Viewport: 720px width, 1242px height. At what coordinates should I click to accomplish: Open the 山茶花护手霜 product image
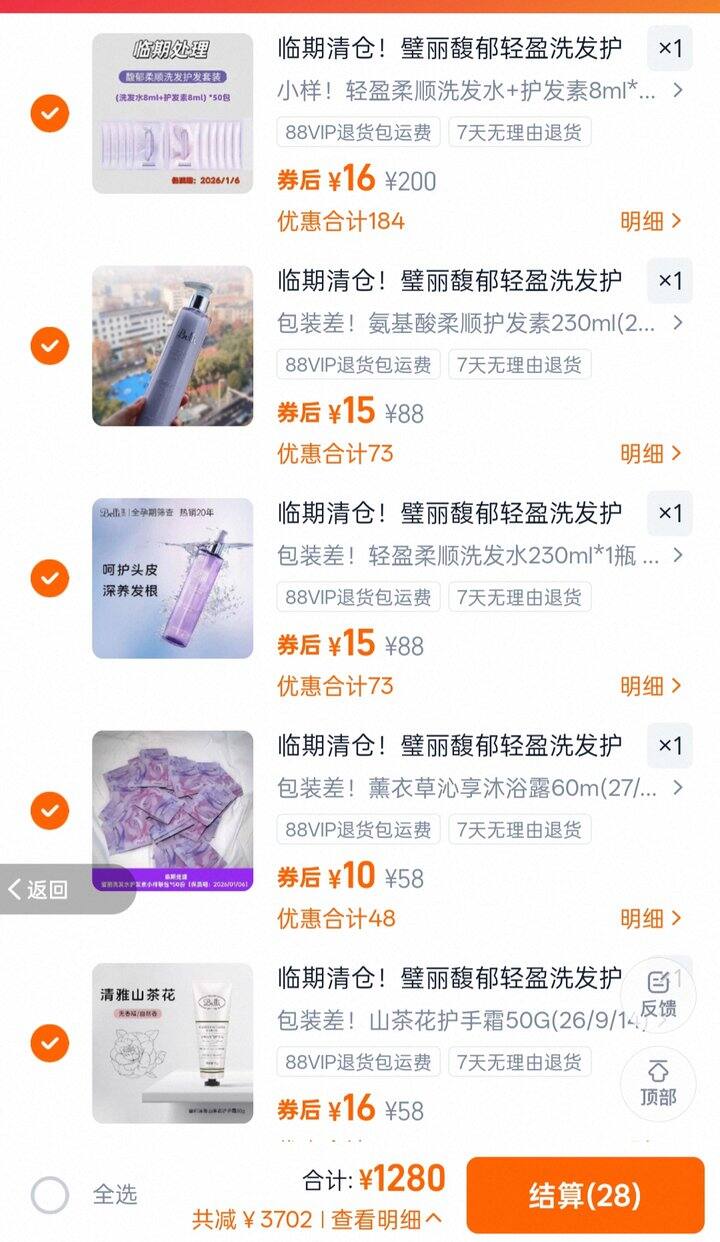click(172, 1043)
